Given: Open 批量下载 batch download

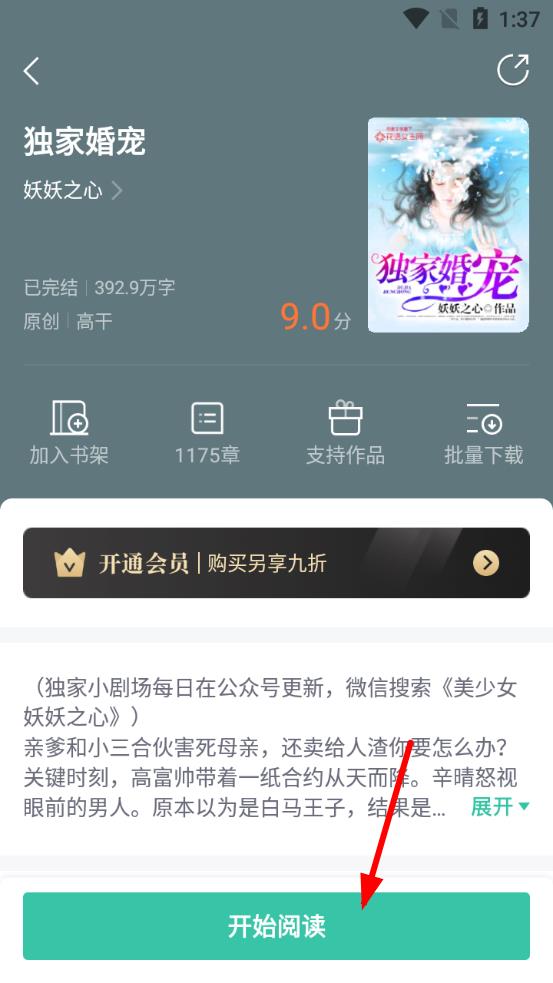Looking at the screenshot, I should (x=483, y=433).
